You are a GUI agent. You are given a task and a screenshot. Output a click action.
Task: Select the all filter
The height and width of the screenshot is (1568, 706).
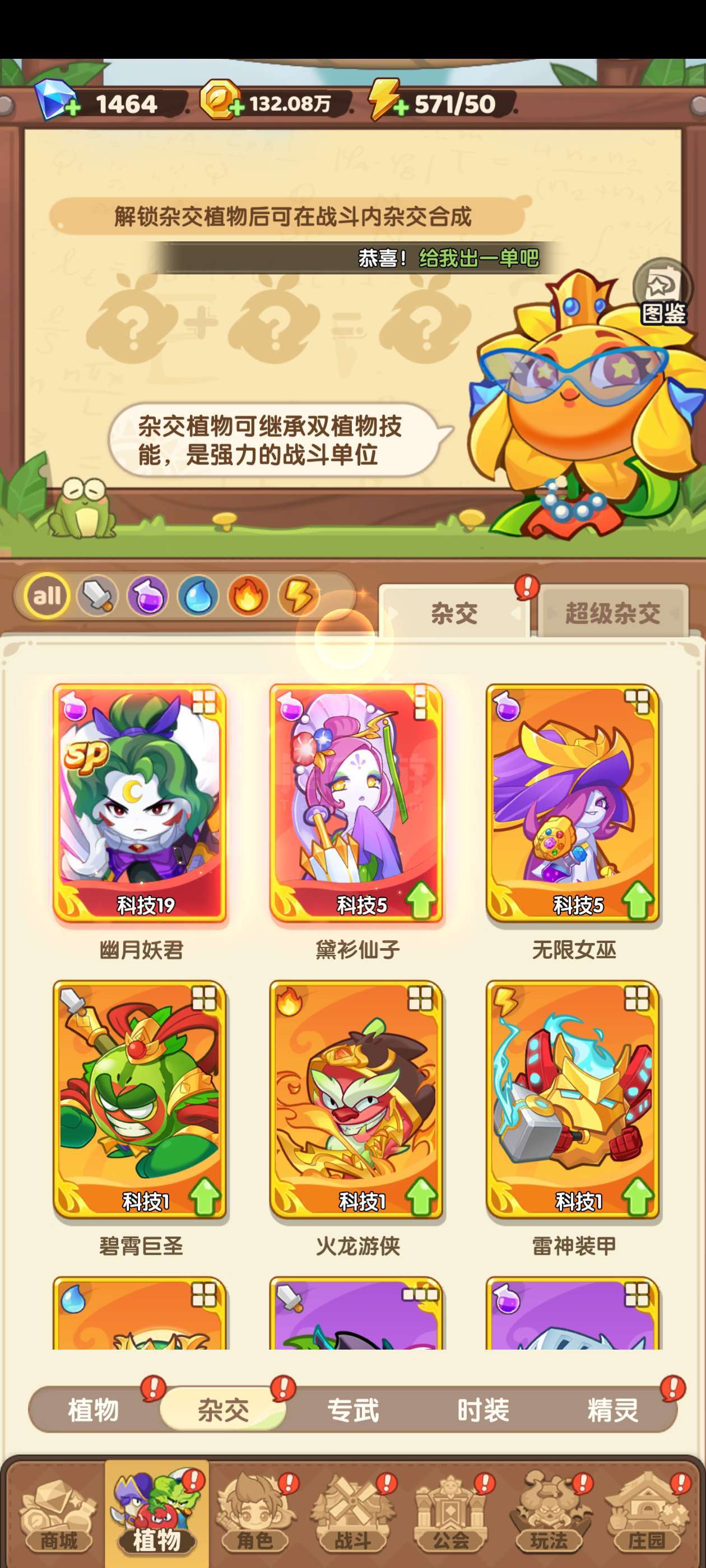click(x=47, y=595)
